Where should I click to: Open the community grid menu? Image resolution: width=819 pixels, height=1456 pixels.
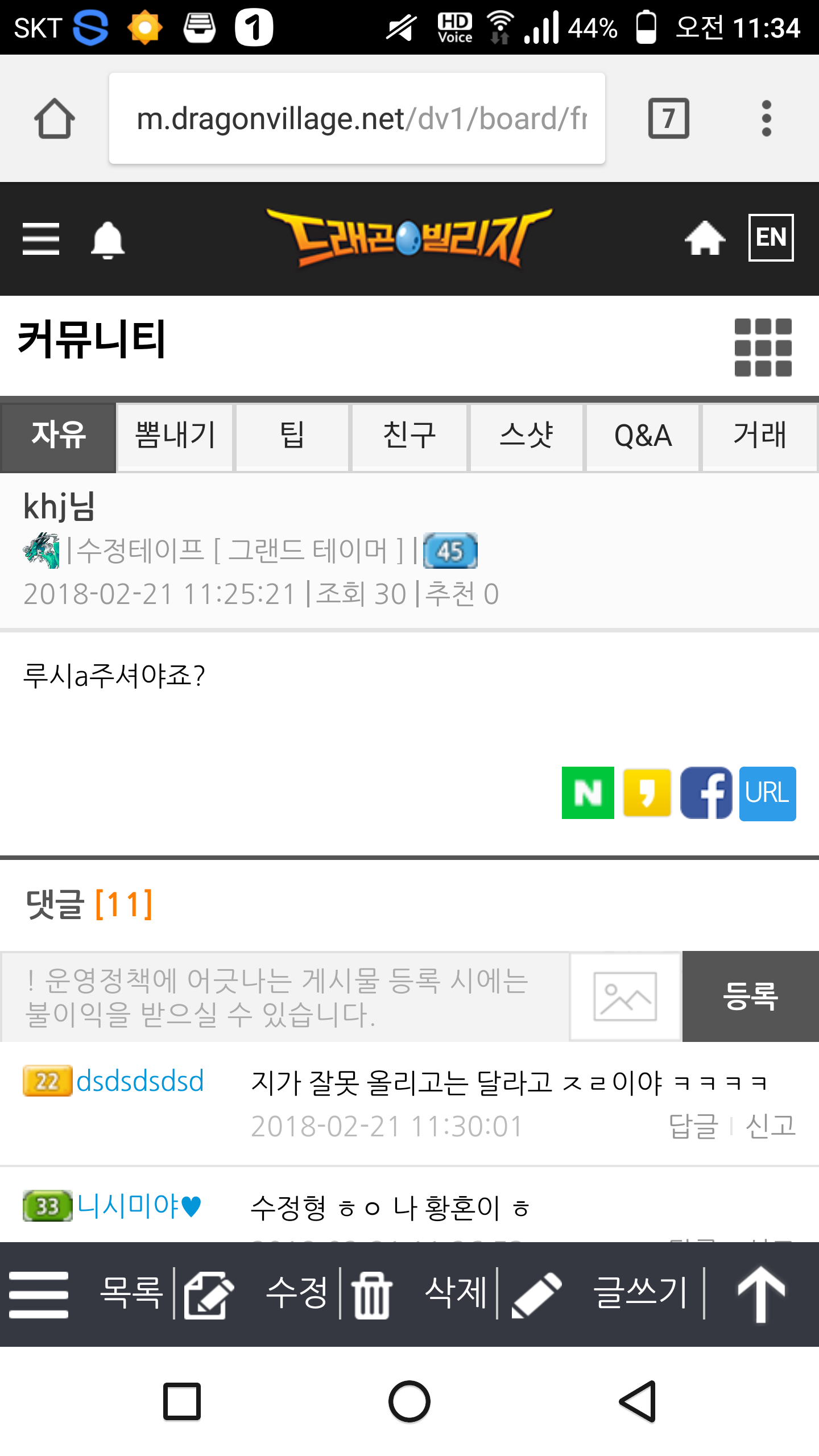[x=763, y=348]
